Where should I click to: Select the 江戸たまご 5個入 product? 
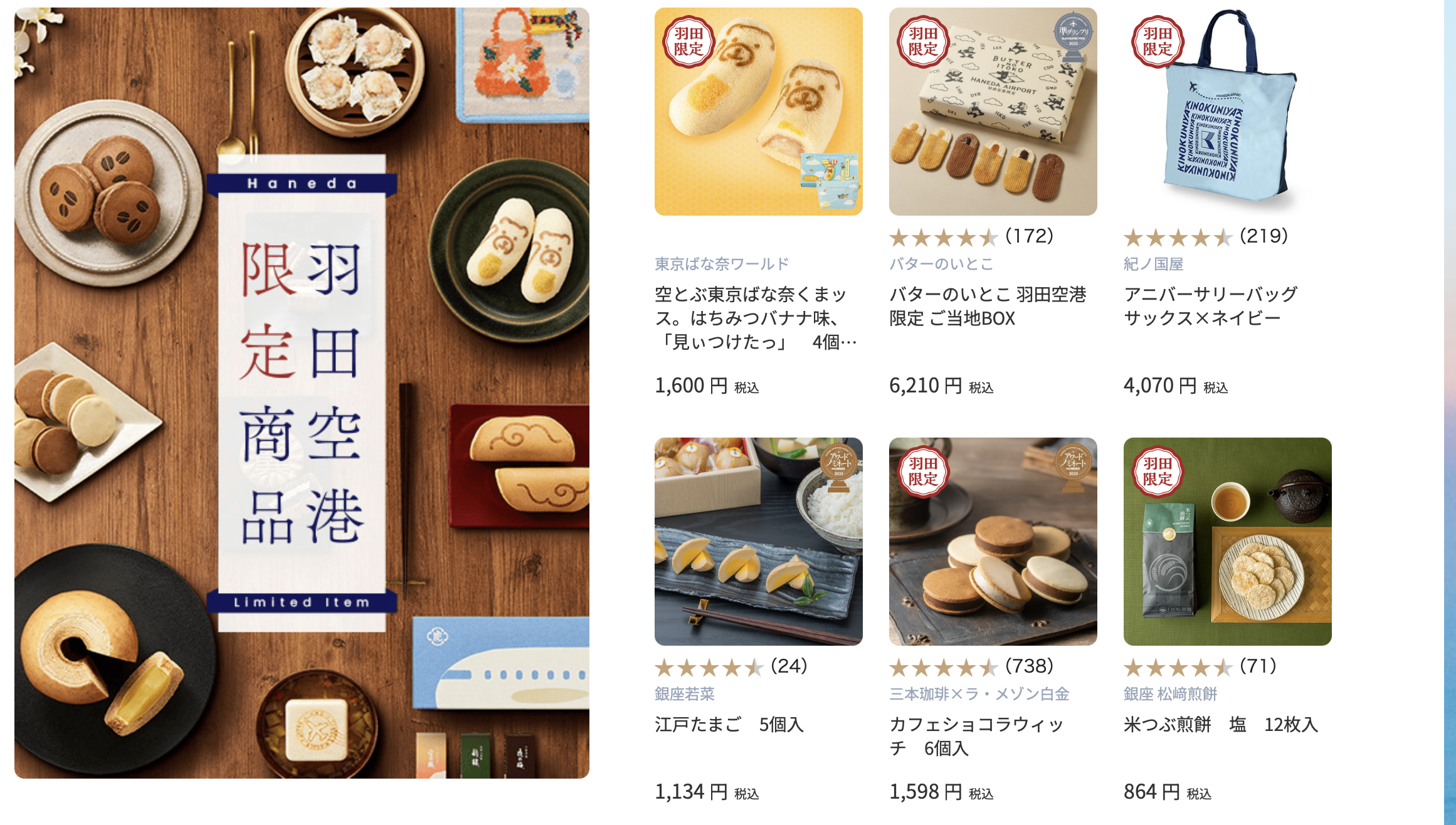pyautogui.click(x=758, y=542)
